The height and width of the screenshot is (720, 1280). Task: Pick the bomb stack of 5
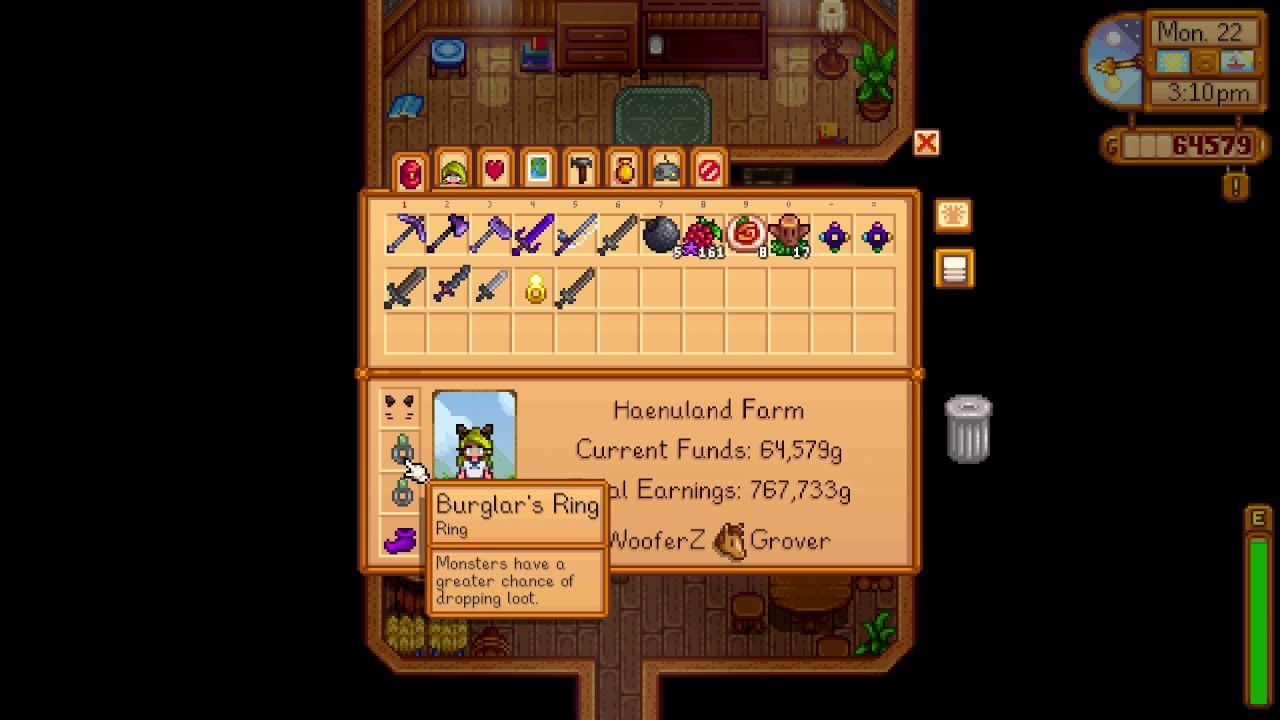click(x=660, y=236)
